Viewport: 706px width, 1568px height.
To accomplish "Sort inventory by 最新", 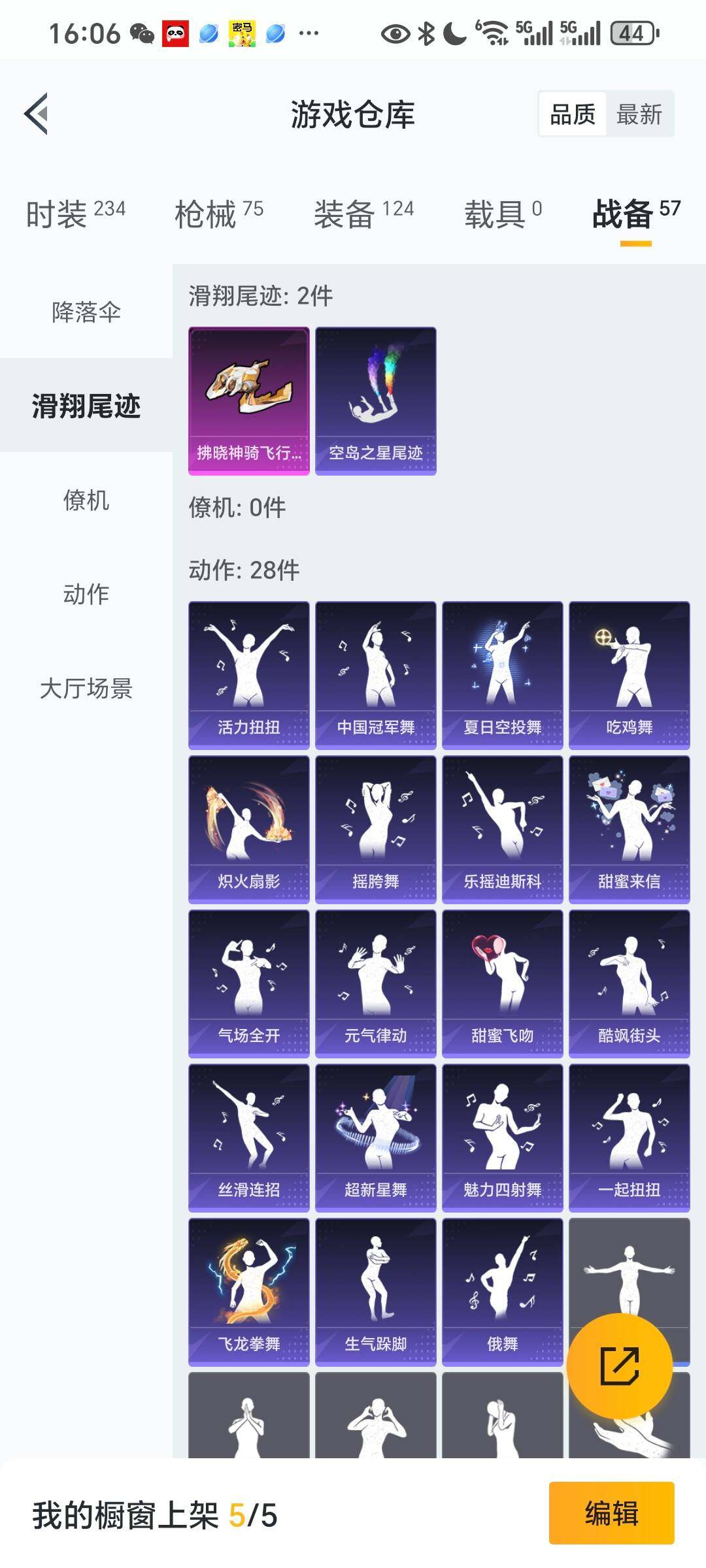I will (639, 114).
